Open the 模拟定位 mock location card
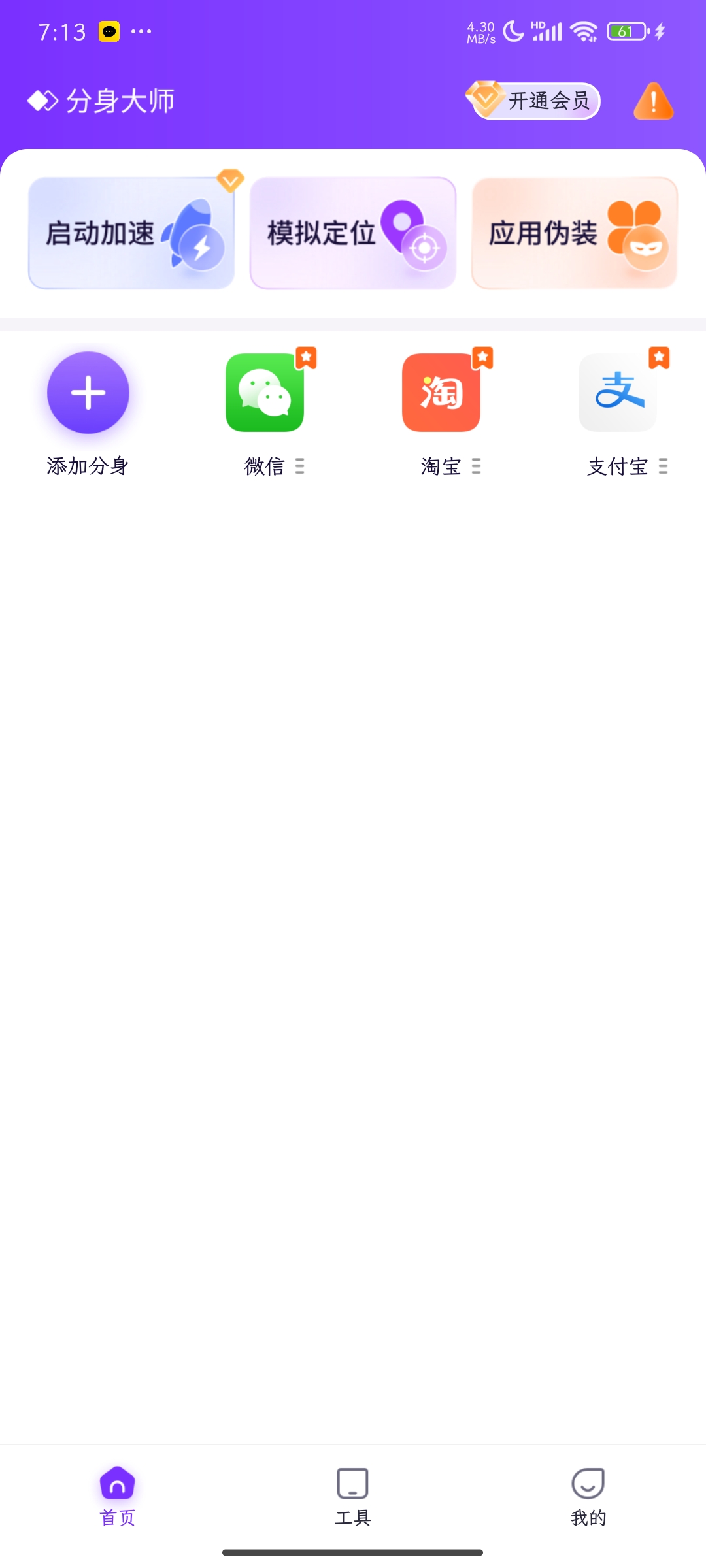Screen dimensions: 706x1568 [x=353, y=233]
